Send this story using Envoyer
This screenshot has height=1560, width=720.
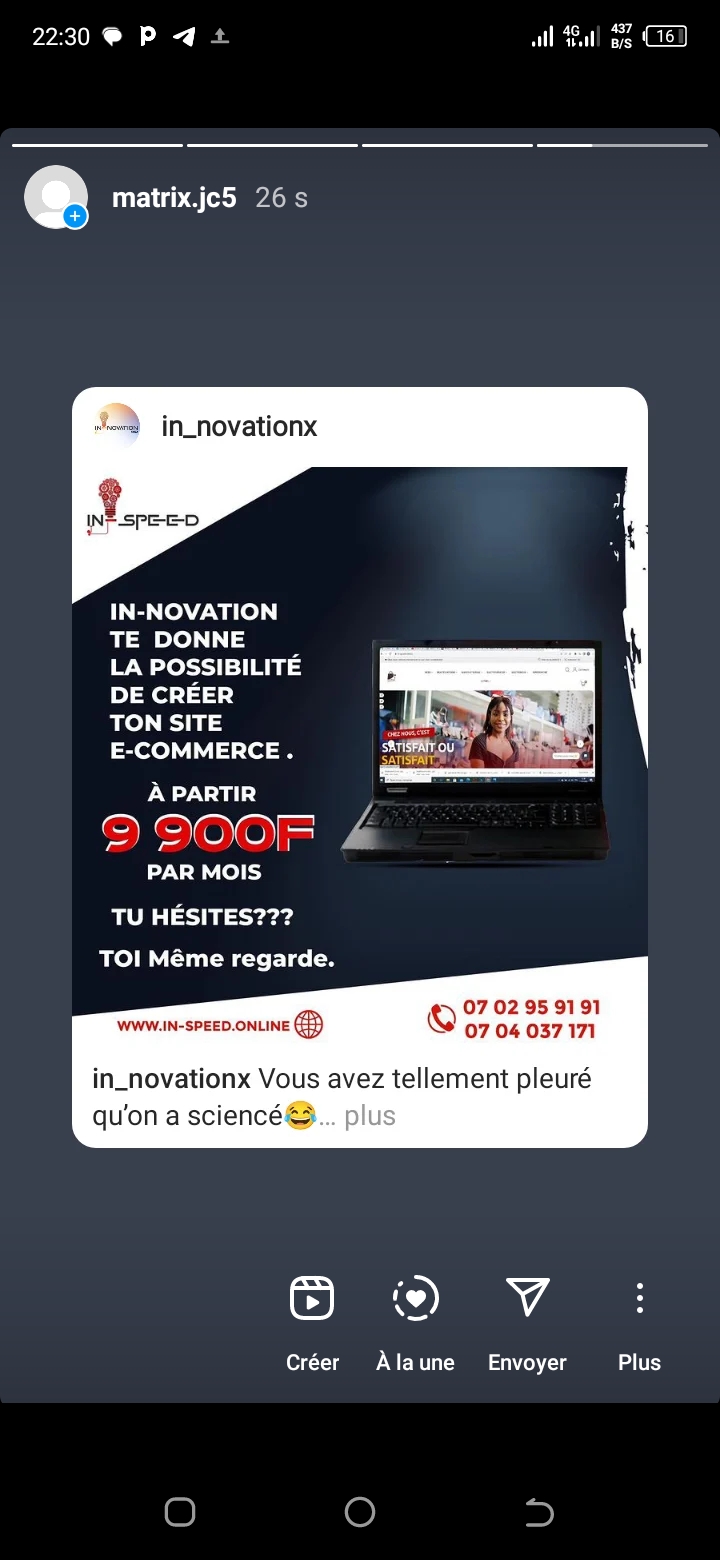tap(527, 1323)
